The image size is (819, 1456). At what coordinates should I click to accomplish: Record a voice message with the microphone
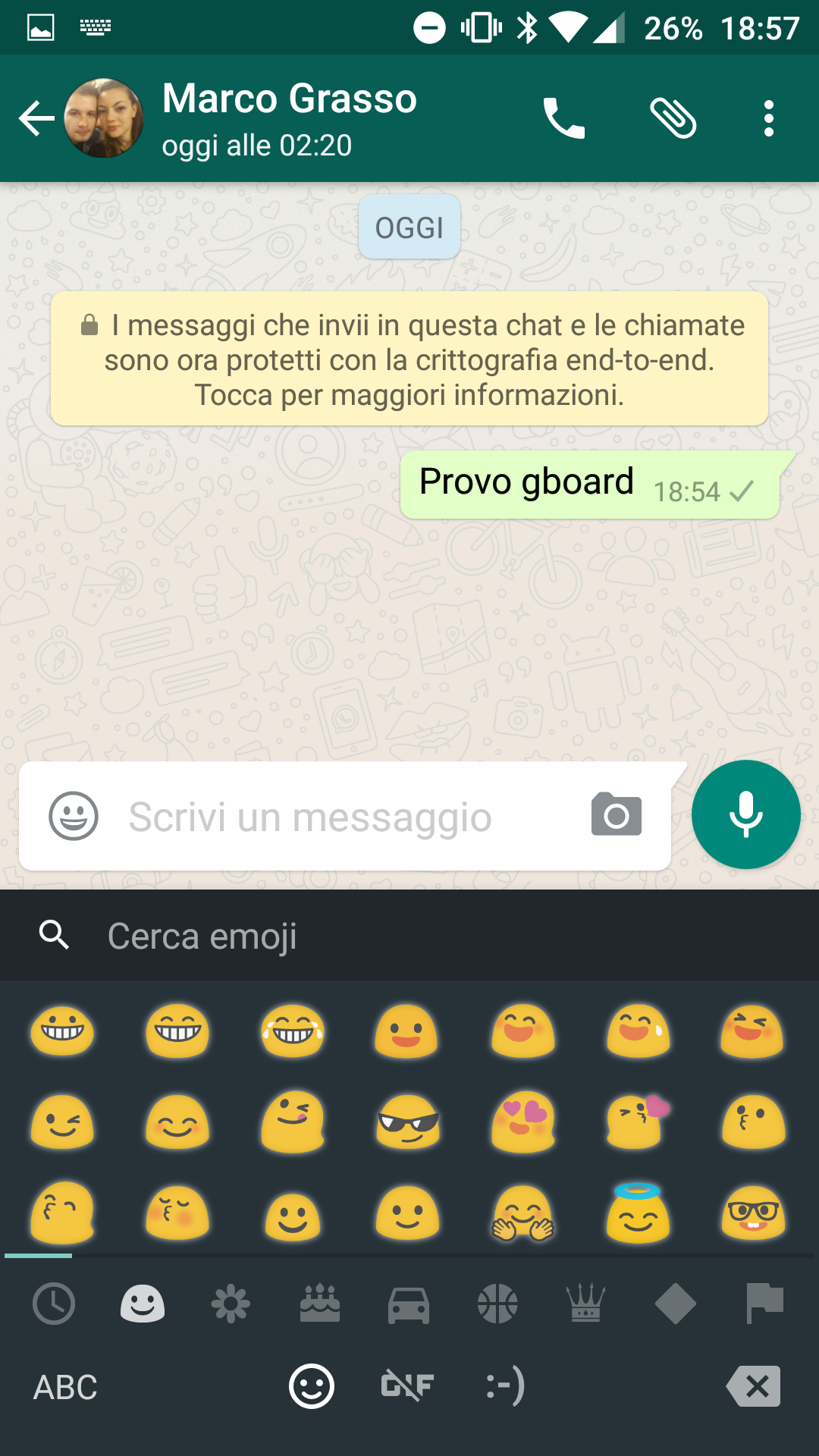click(x=746, y=814)
